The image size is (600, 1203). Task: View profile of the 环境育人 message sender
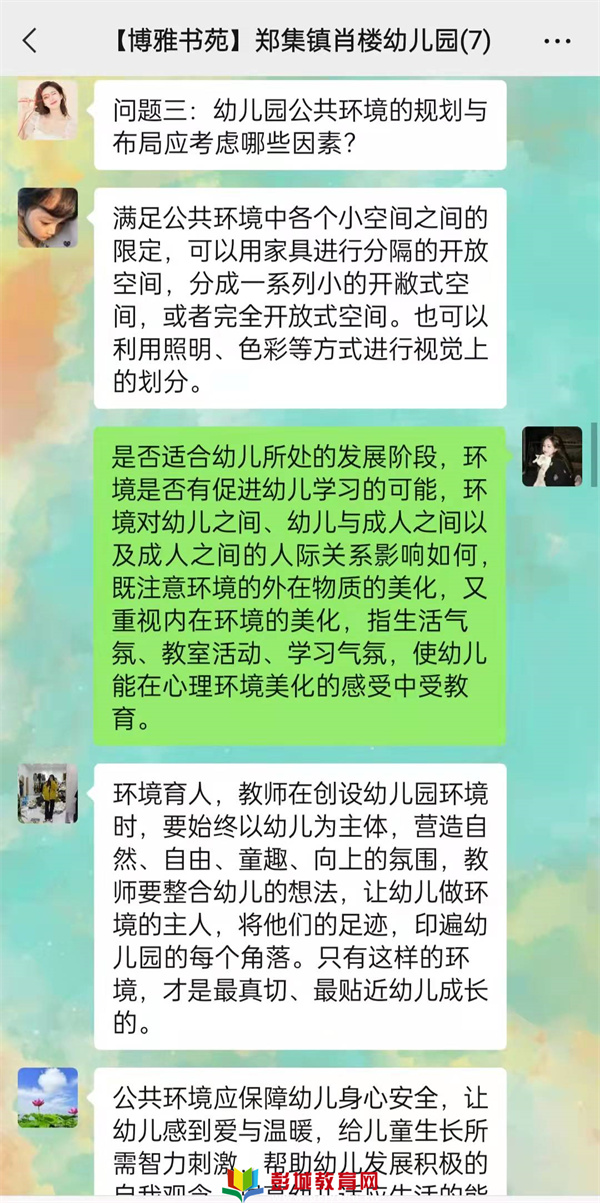[x=48, y=794]
